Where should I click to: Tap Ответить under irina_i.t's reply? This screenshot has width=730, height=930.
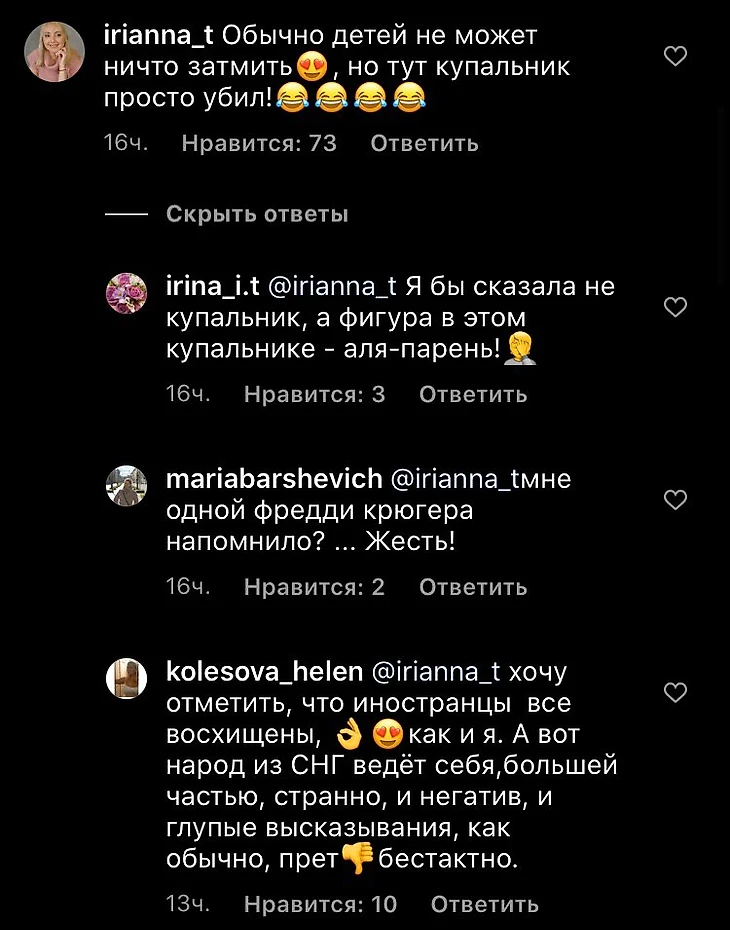(473, 394)
